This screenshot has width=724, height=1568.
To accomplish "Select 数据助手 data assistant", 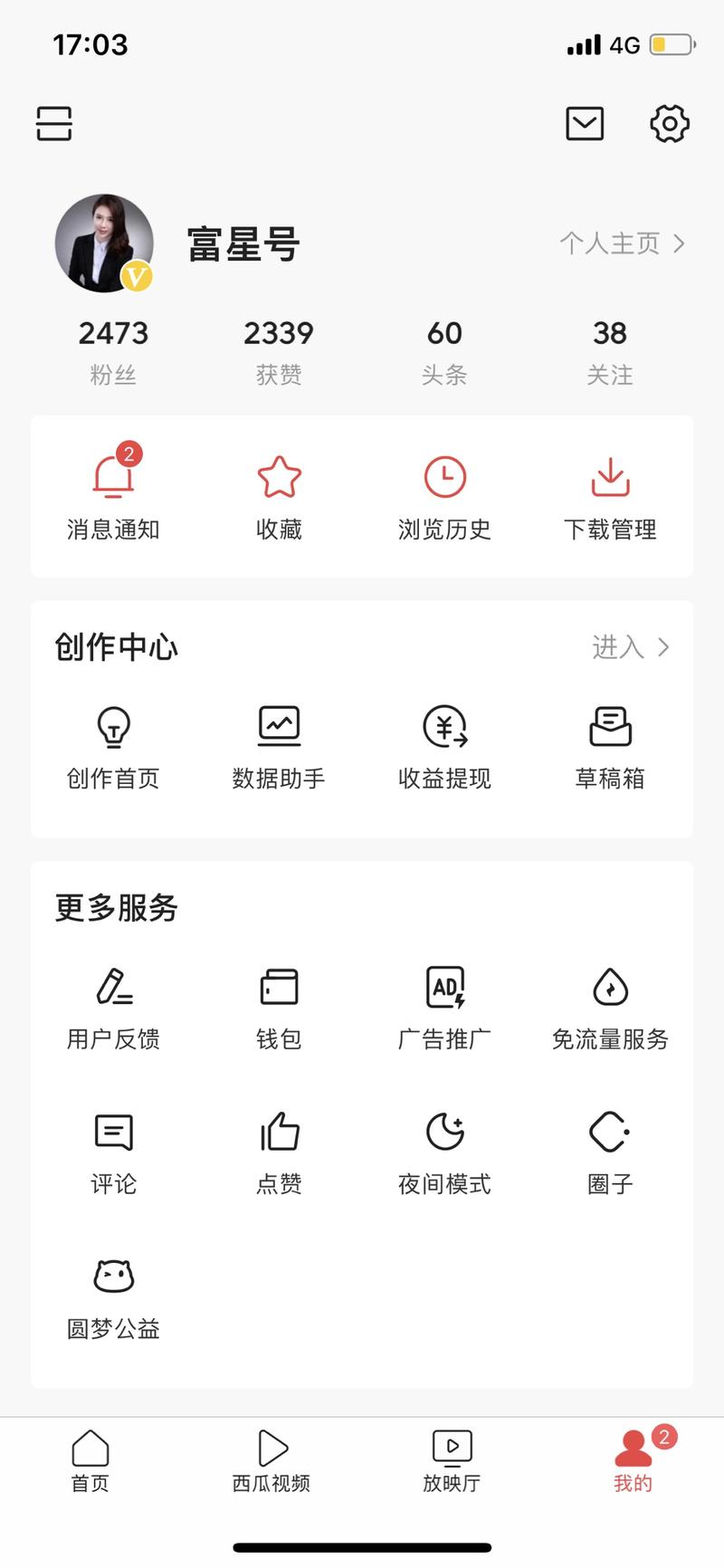I will 279,744.
